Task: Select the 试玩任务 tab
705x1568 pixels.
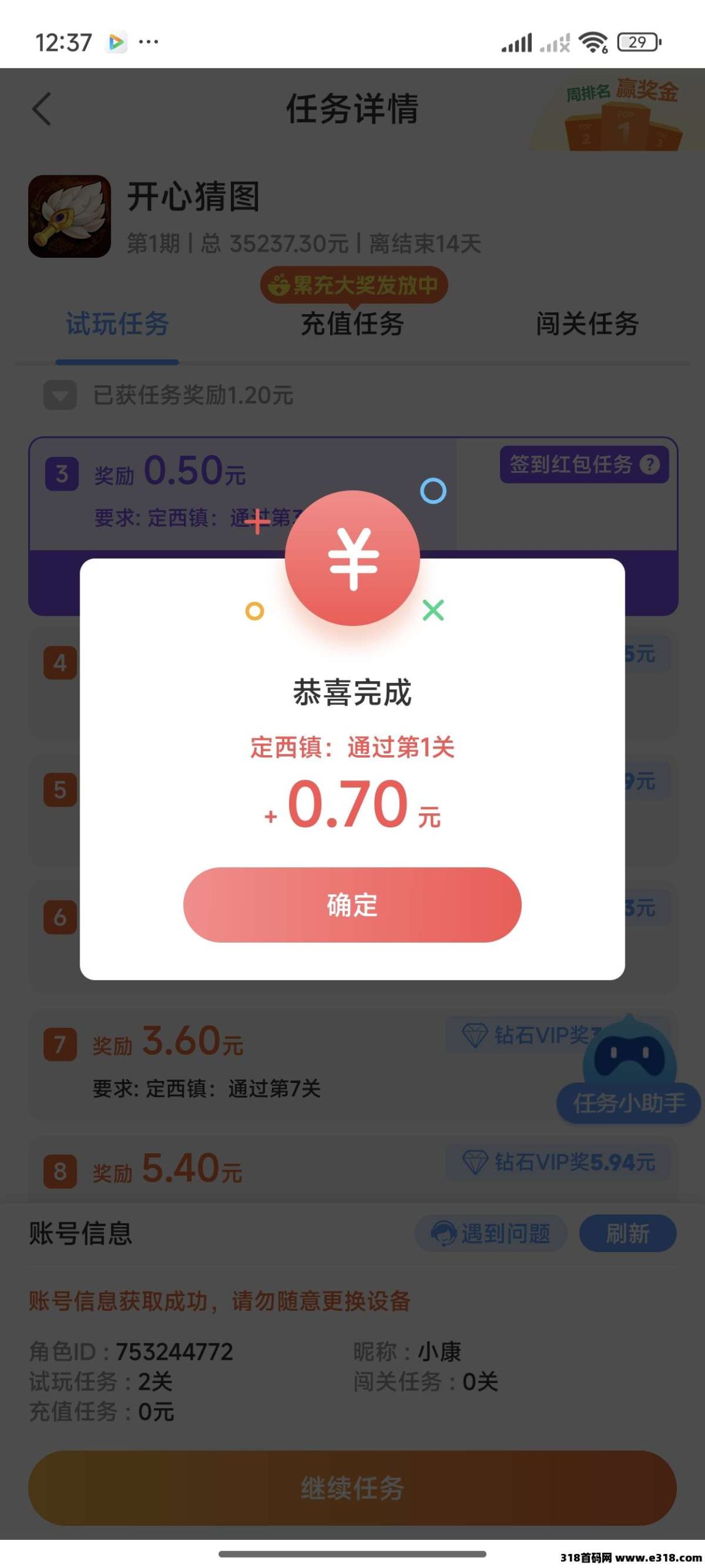Action: (117, 323)
